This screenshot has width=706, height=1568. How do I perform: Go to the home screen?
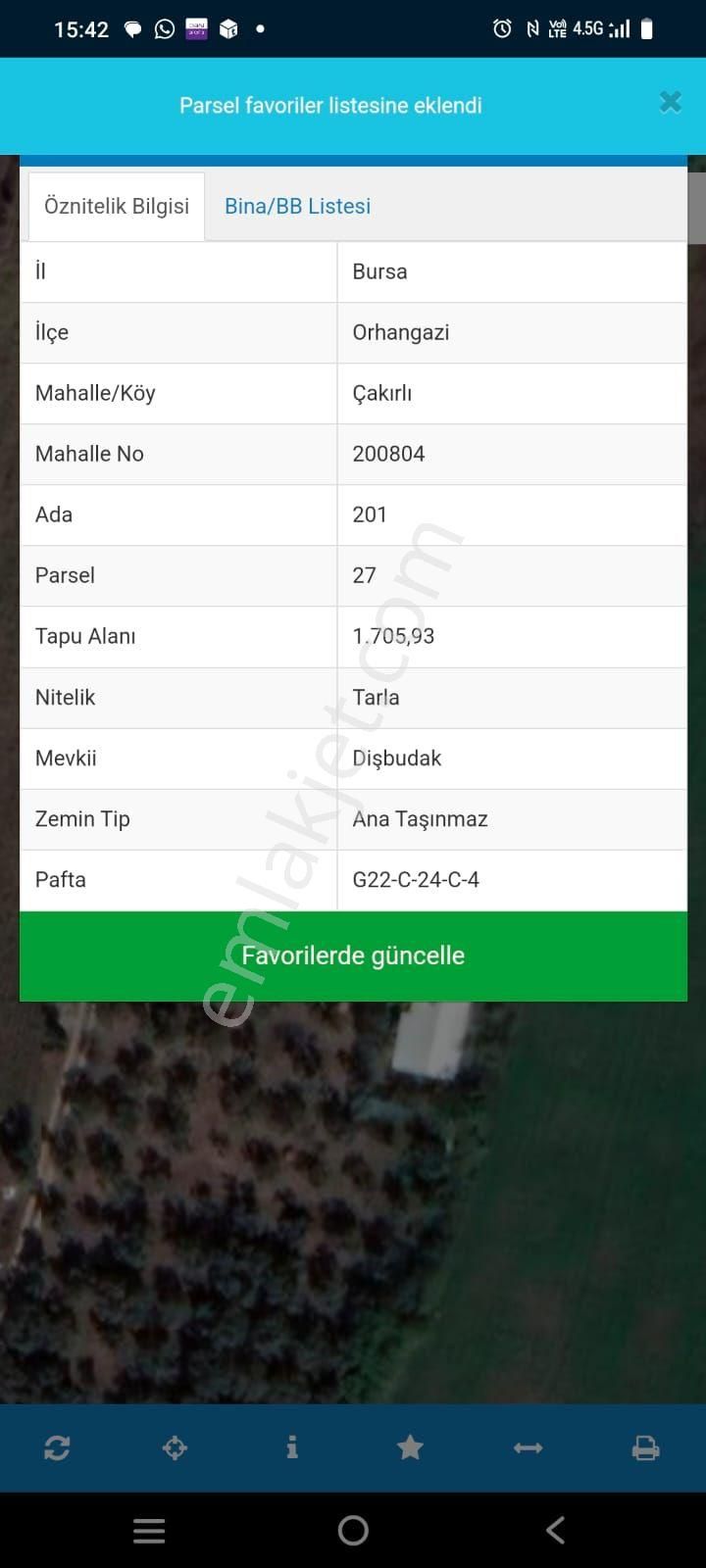[x=353, y=1530]
